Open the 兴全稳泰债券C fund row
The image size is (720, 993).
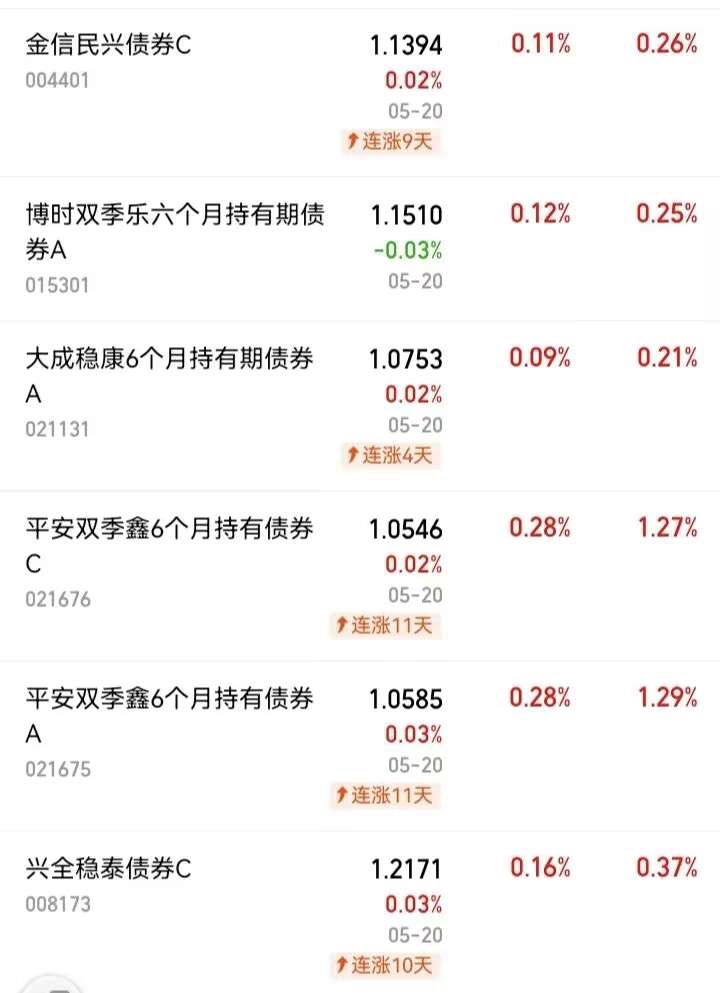tap(360, 912)
